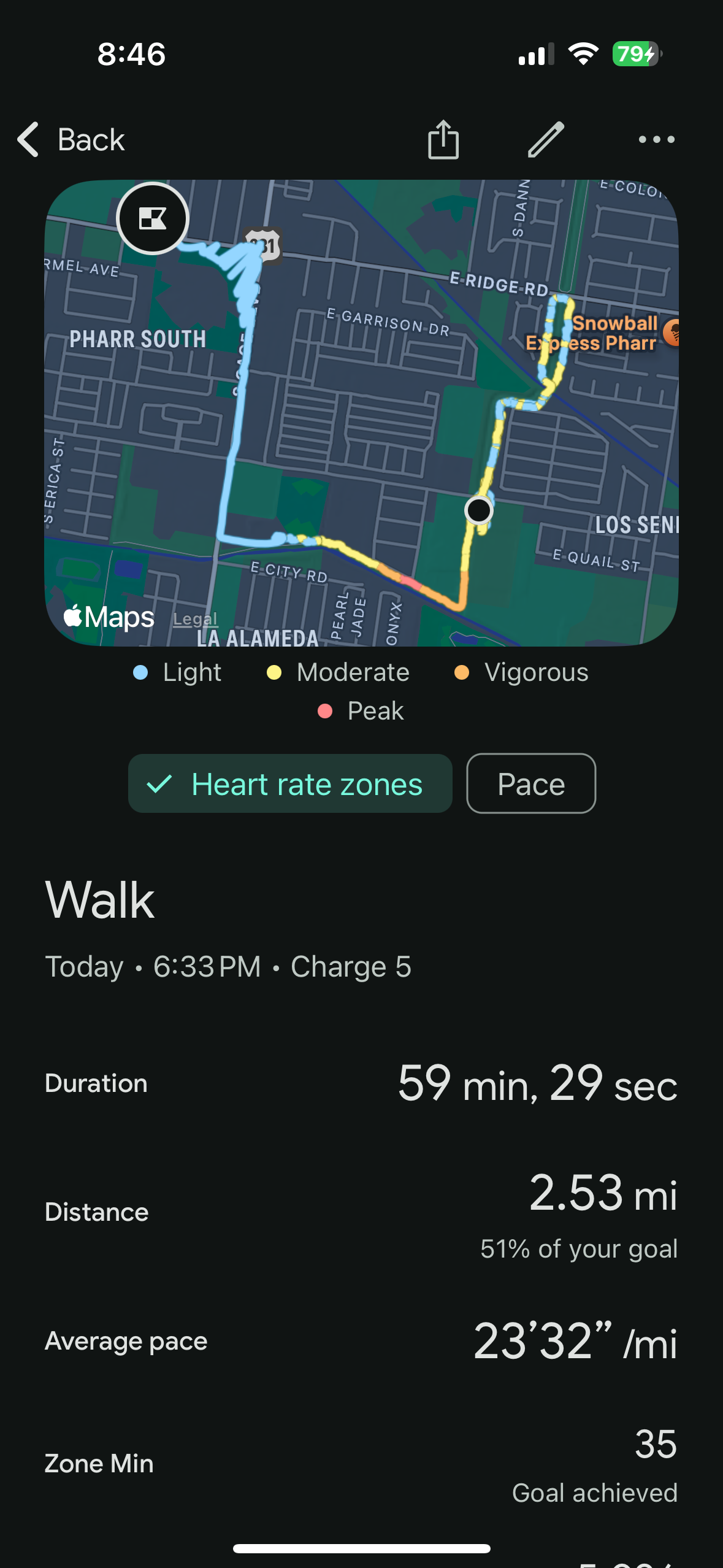
Task: Tap the Peak legend dot
Action: [x=325, y=710]
